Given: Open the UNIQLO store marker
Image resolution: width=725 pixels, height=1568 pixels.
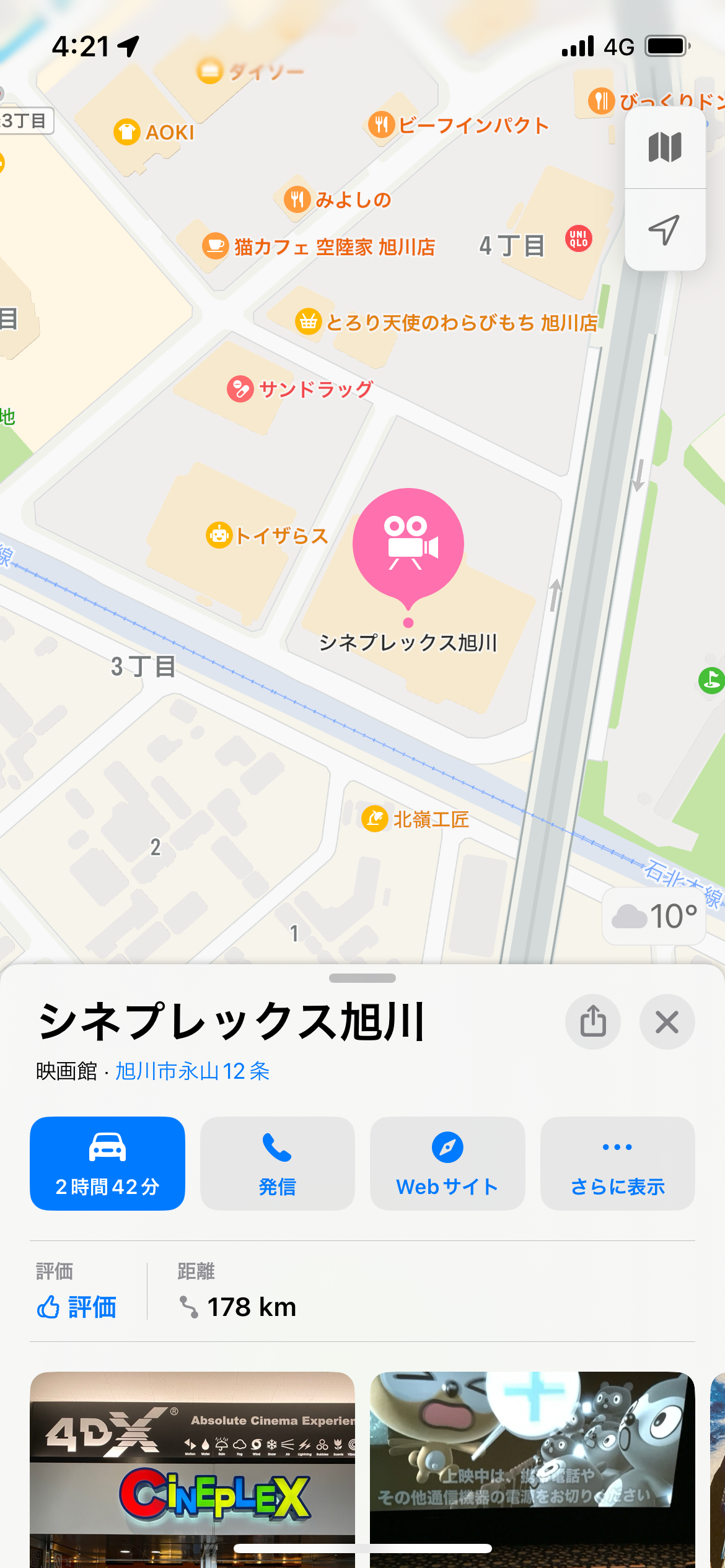Looking at the screenshot, I should (x=579, y=238).
